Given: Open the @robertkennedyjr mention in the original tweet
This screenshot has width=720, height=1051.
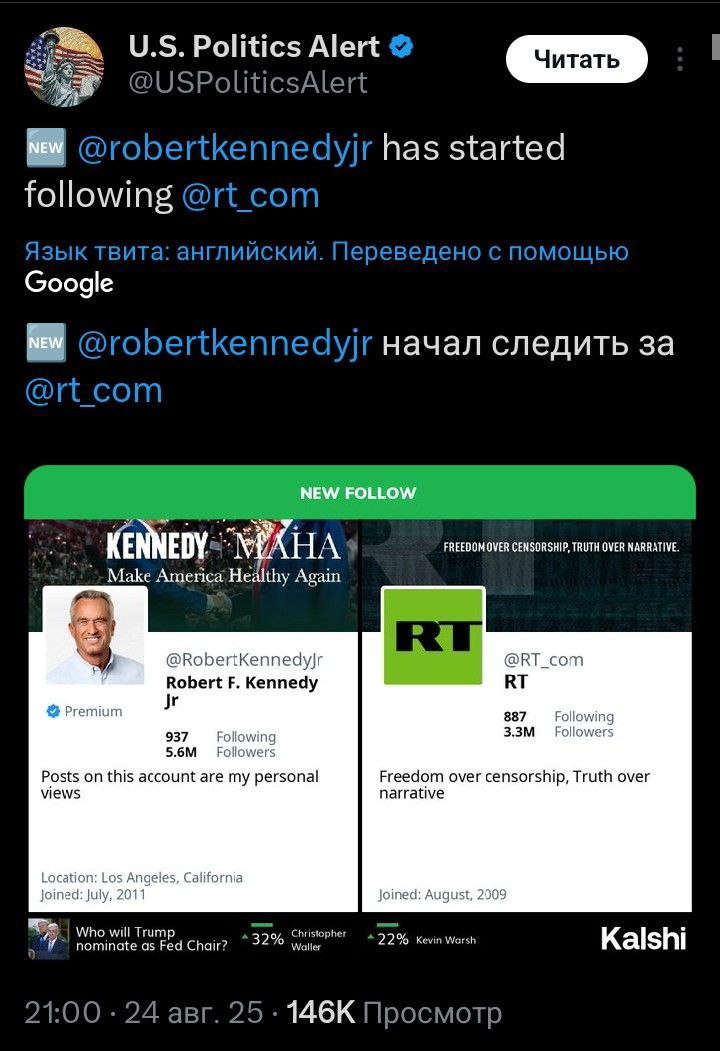Looking at the screenshot, I should (224, 148).
